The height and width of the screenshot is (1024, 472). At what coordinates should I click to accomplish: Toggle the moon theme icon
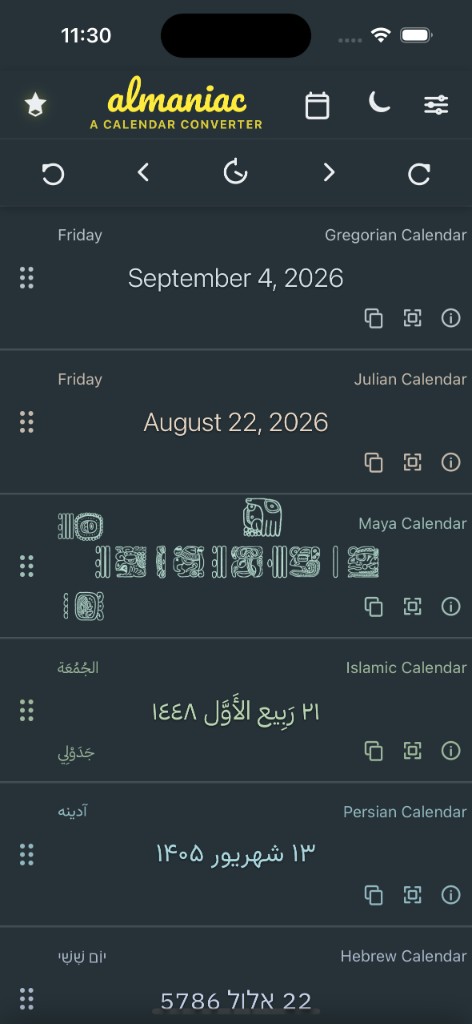point(379,103)
